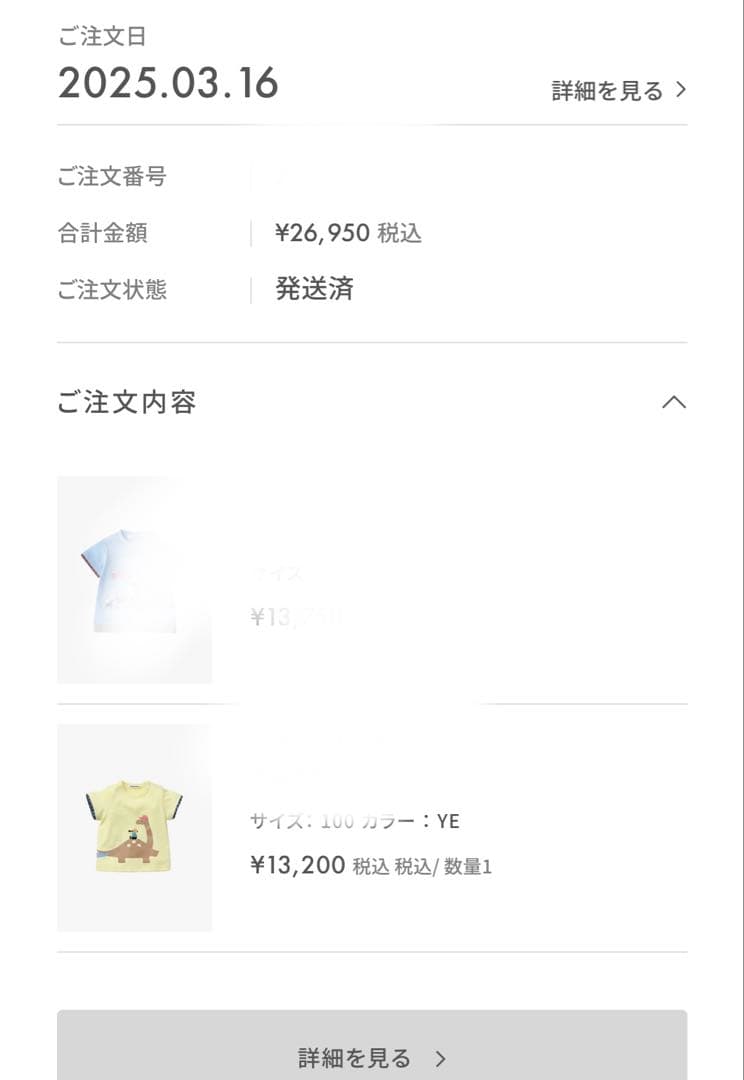Select the size 100 color YE text
Viewport: 744px width, 1080px height.
(352, 821)
